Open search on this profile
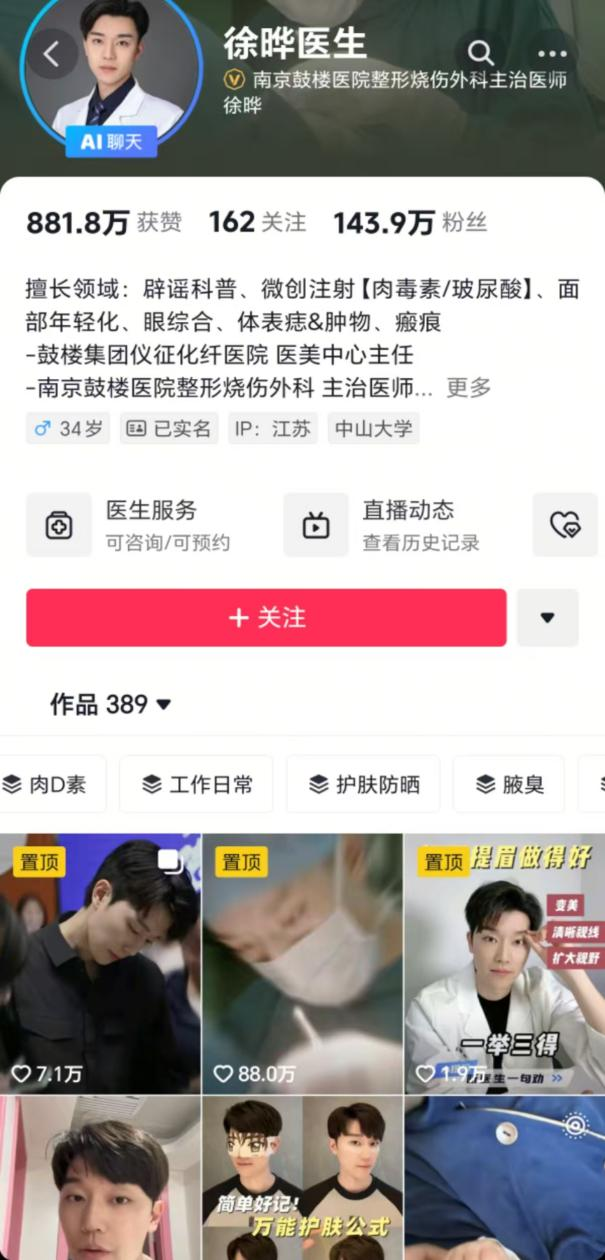The height and width of the screenshot is (1260, 605). tap(481, 53)
